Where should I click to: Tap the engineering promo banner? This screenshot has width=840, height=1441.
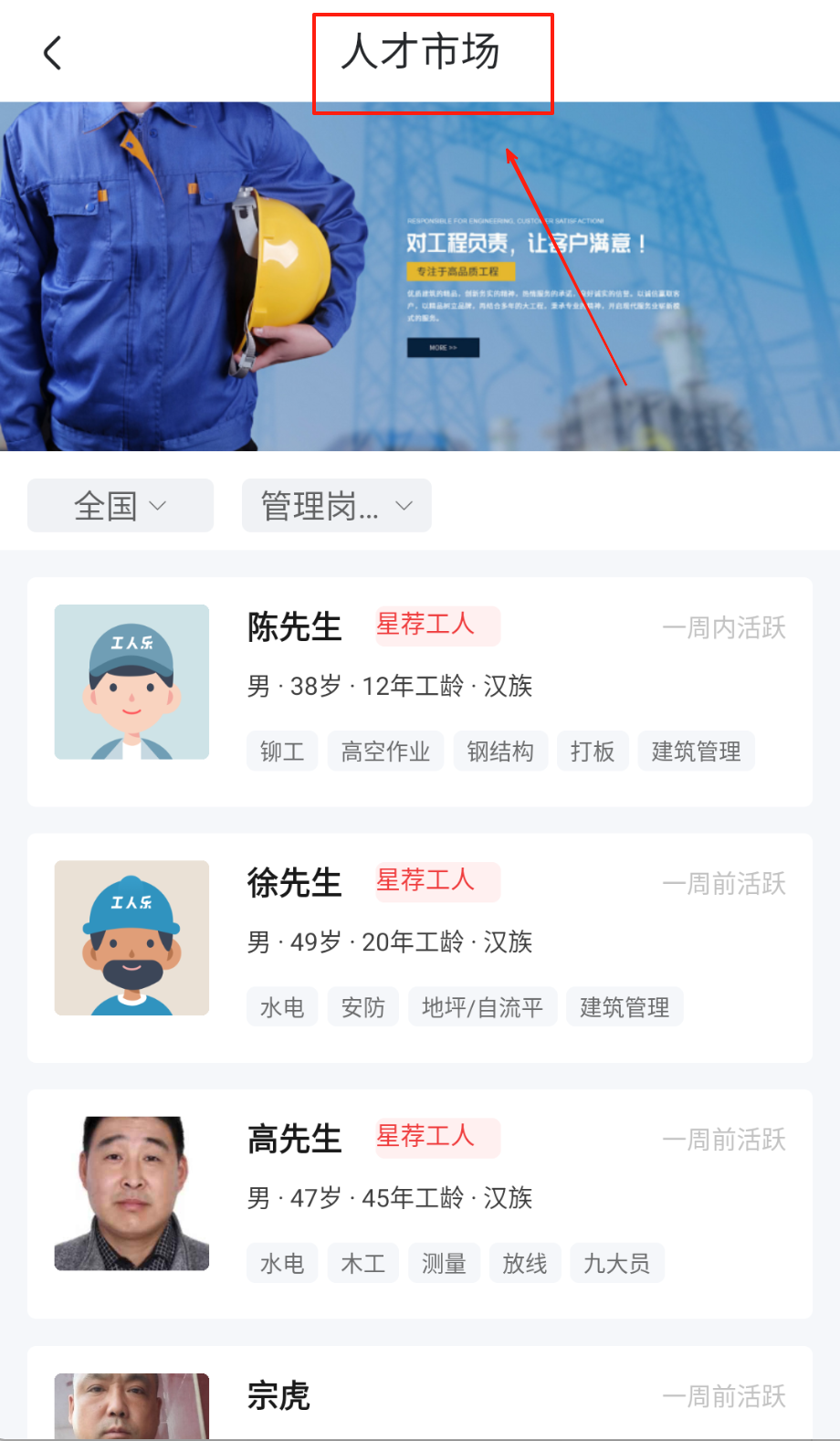(419, 277)
